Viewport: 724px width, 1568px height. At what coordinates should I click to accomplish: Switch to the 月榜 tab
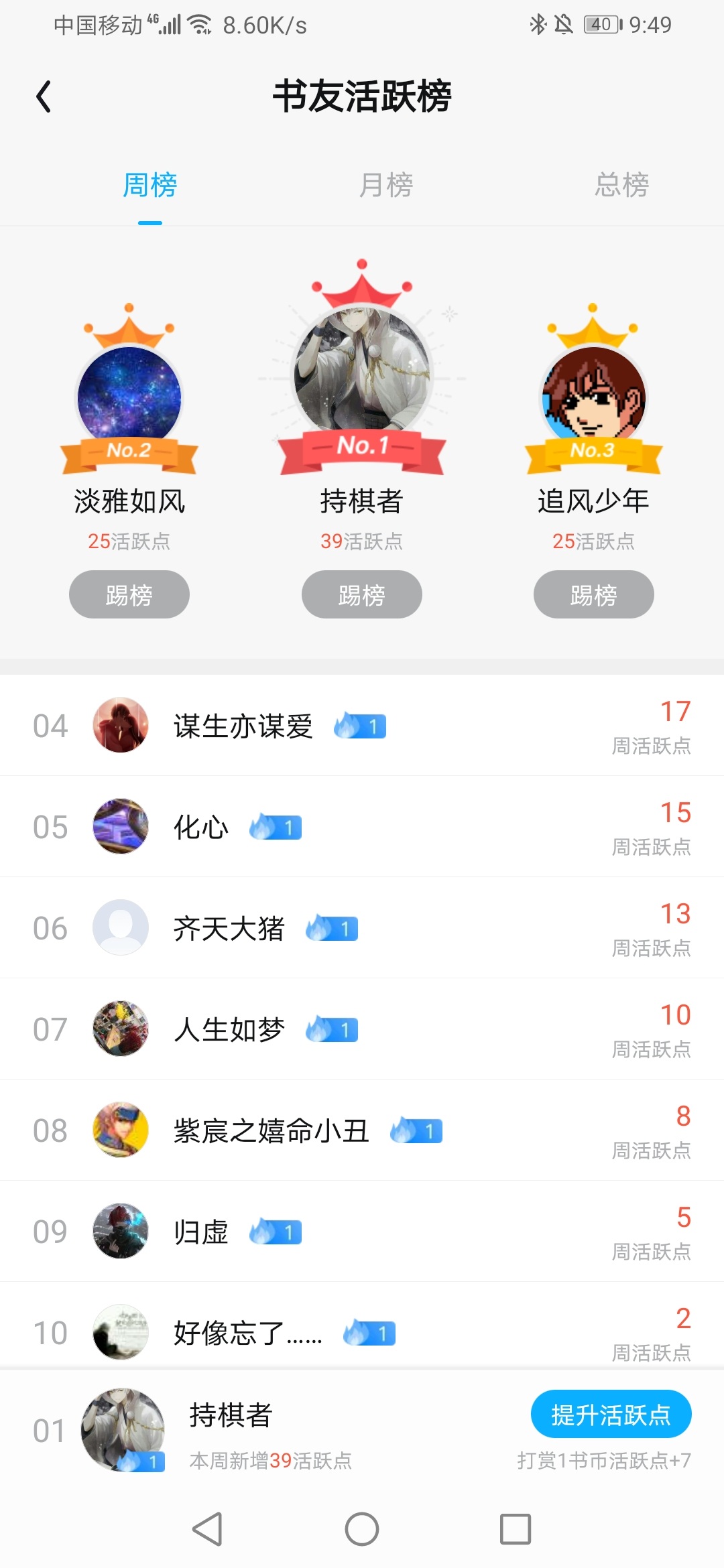385,185
